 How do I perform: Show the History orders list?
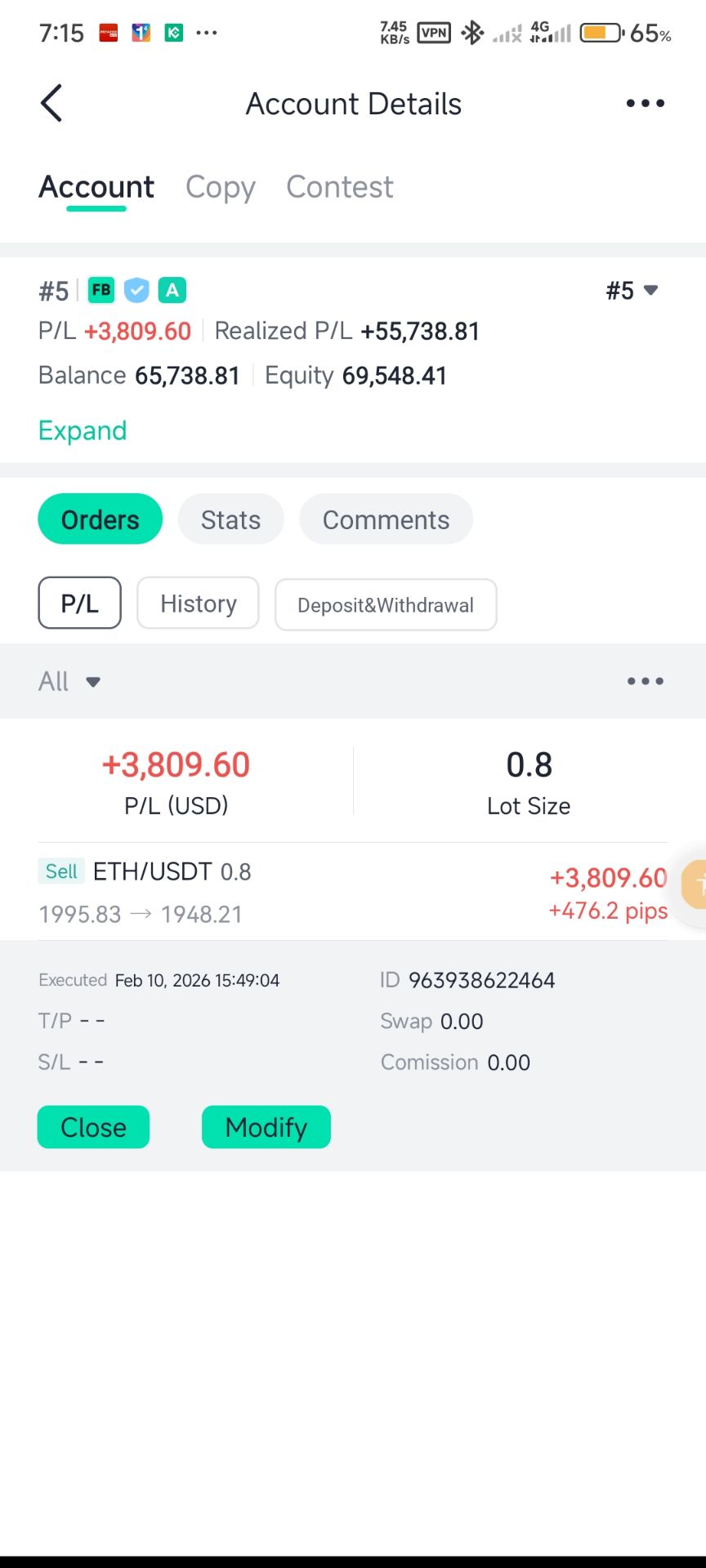pyautogui.click(x=198, y=604)
